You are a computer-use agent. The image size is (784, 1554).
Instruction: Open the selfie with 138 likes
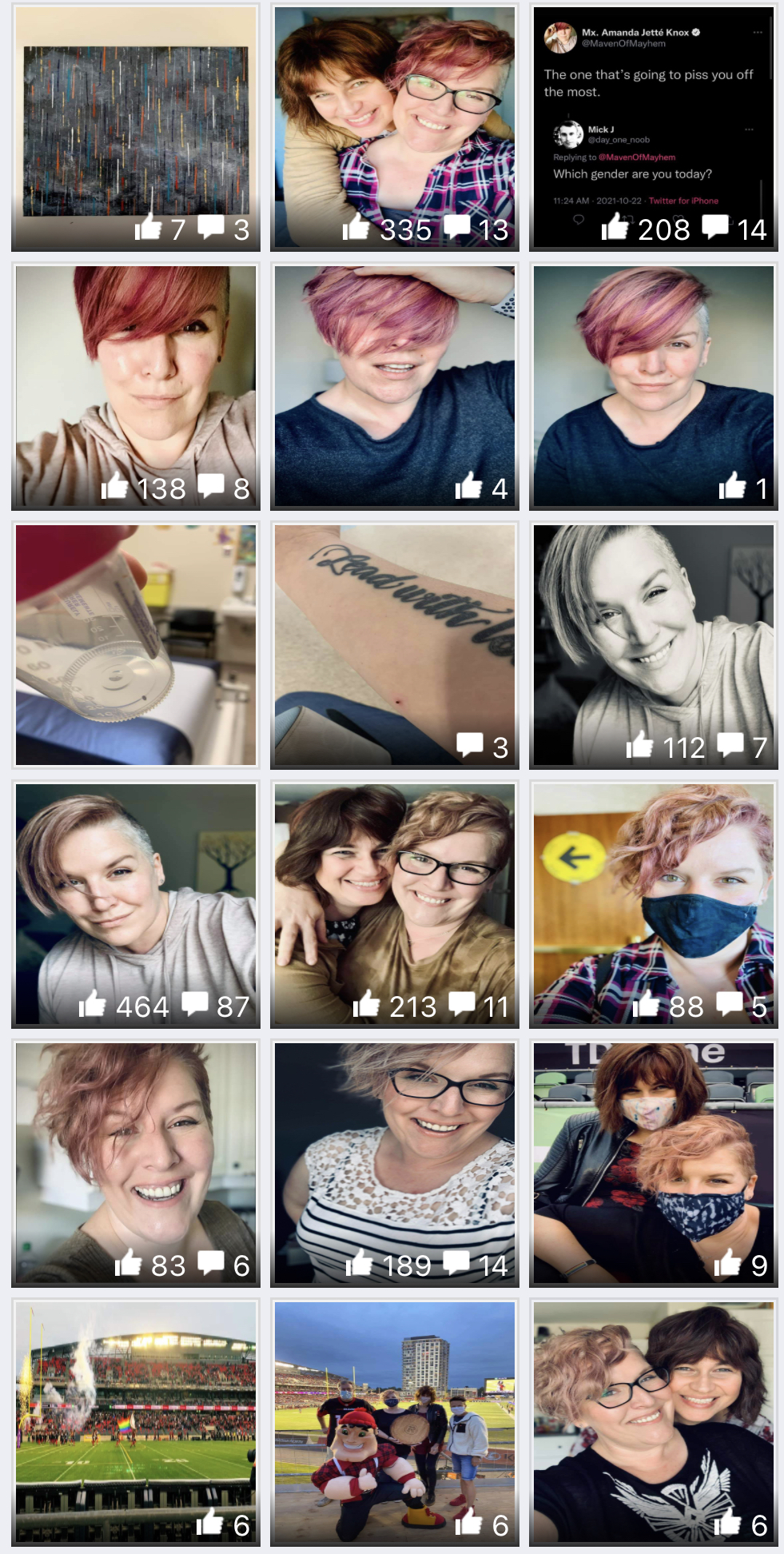coord(136,387)
